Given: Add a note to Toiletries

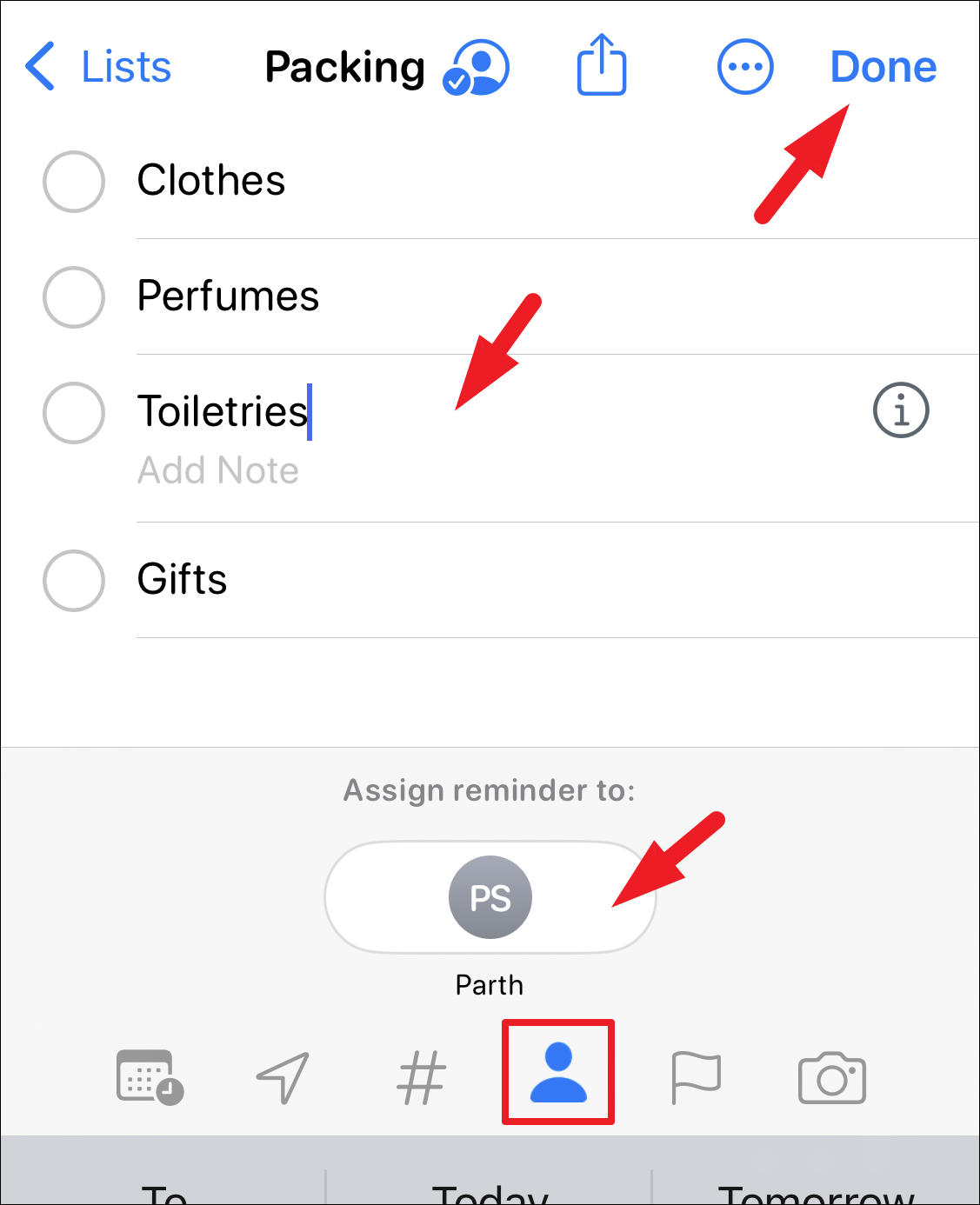Looking at the screenshot, I should [x=218, y=470].
